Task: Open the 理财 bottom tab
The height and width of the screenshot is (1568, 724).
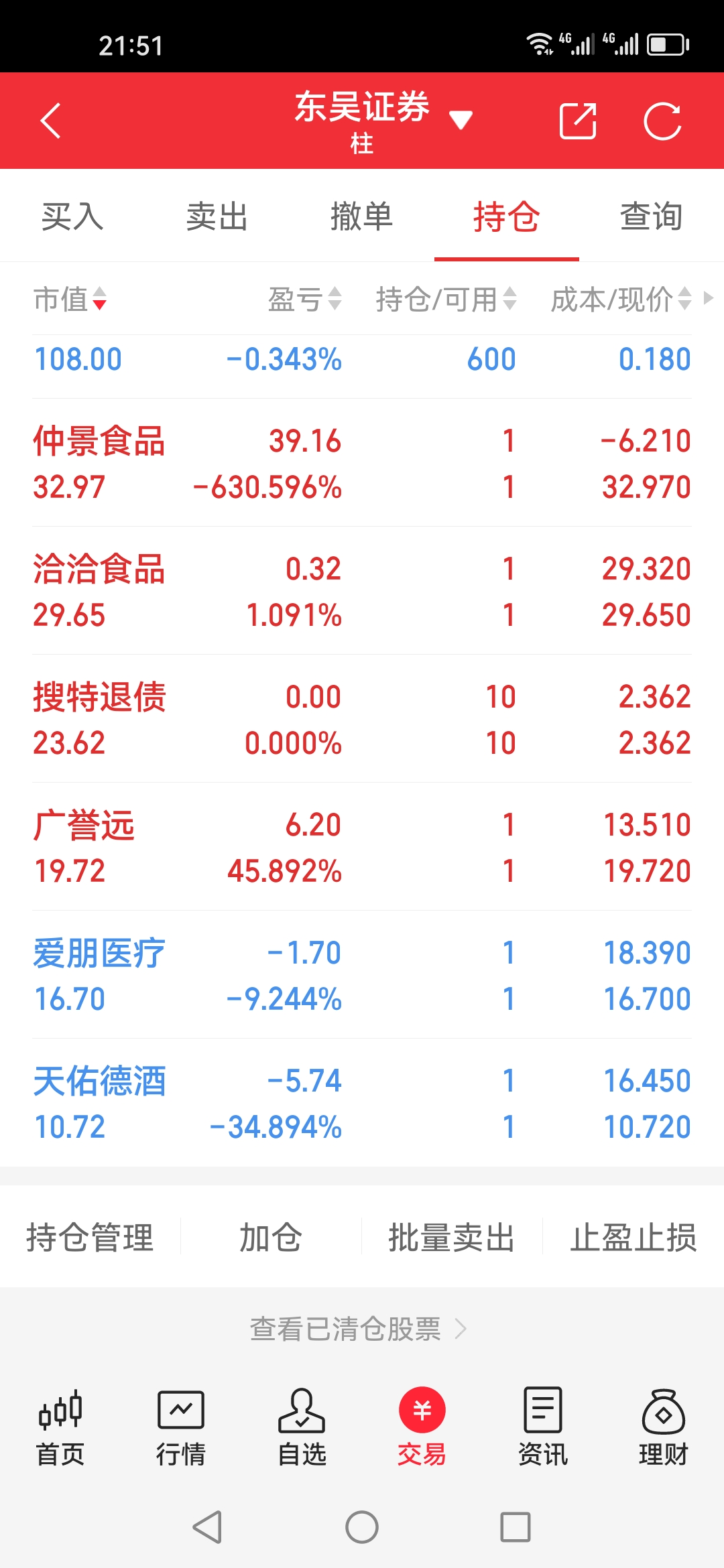Action: (x=663, y=1427)
